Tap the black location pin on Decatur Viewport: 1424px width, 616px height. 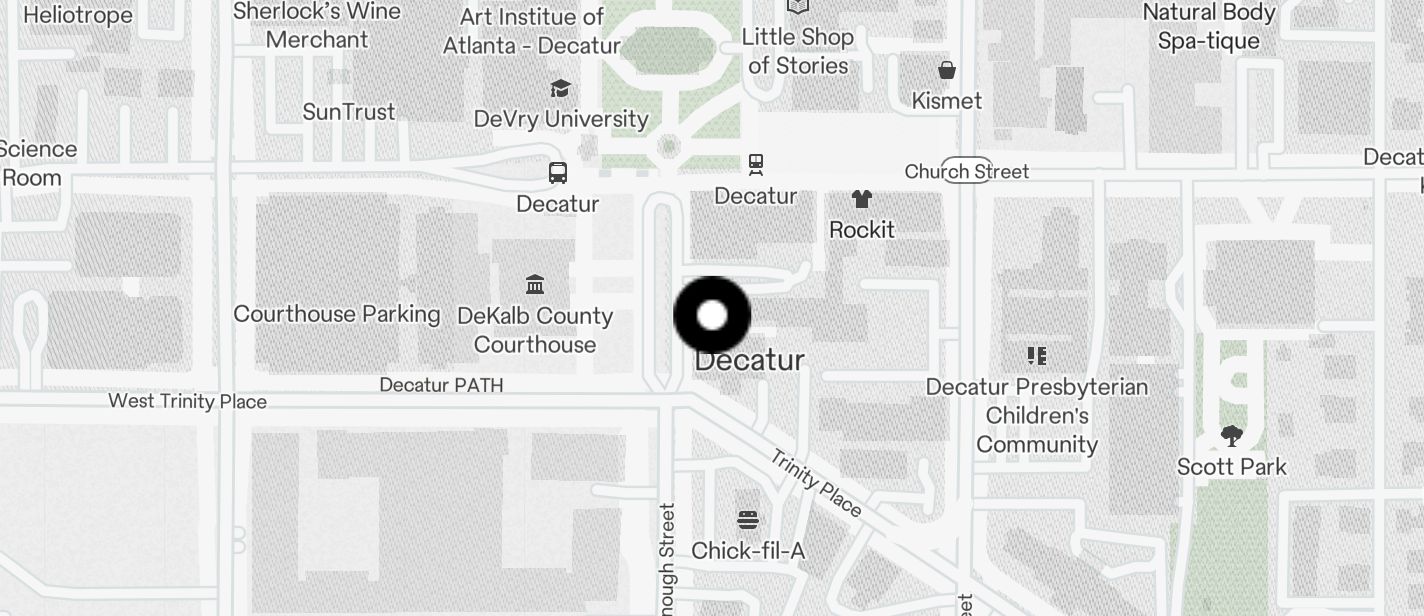pos(712,316)
